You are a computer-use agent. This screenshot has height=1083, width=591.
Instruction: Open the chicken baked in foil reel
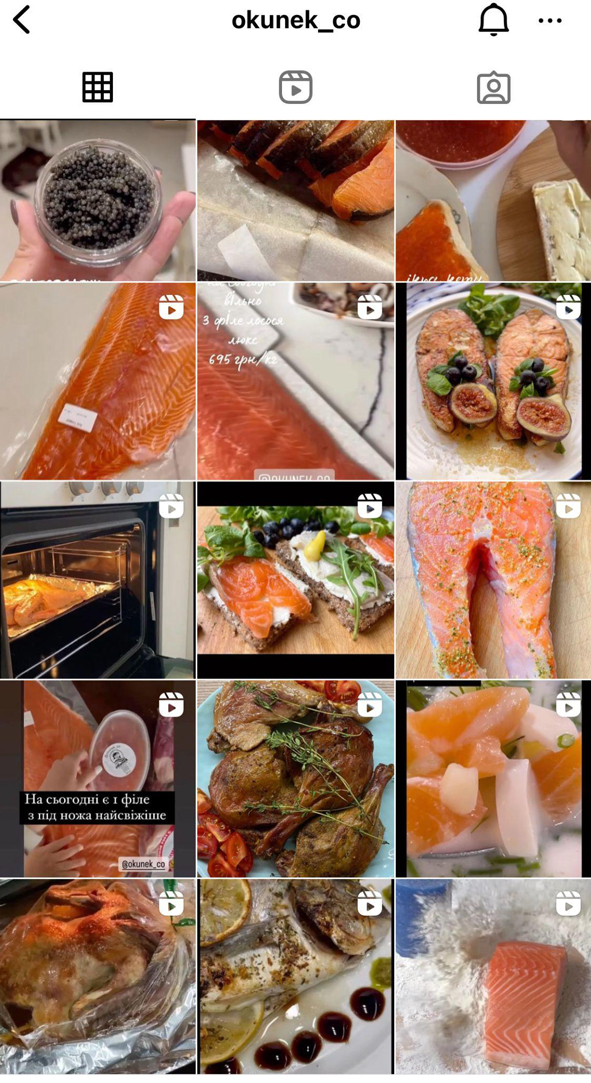(97, 976)
